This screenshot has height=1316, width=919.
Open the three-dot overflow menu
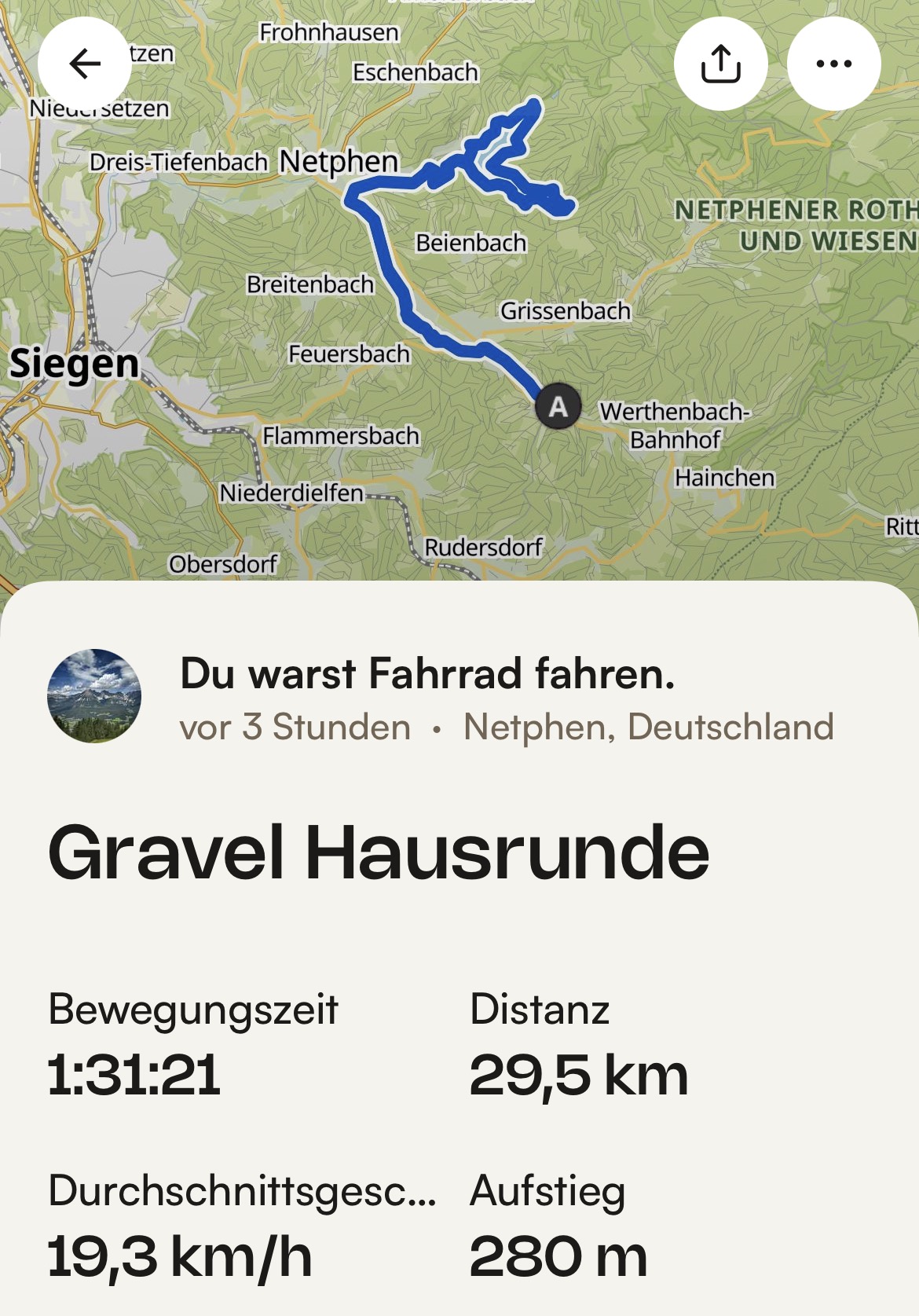point(833,64)
